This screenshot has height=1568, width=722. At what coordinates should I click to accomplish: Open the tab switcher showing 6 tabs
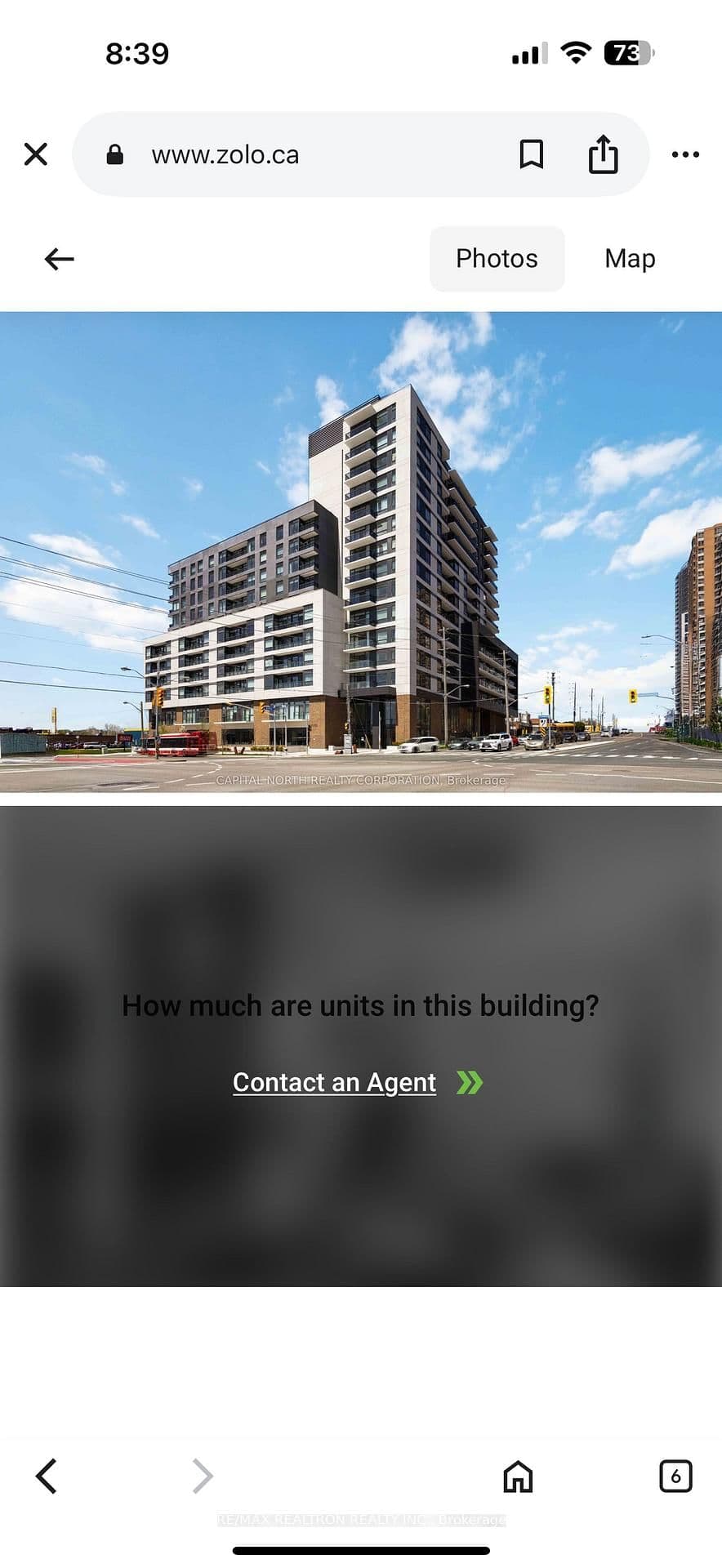click(675, 1477)
